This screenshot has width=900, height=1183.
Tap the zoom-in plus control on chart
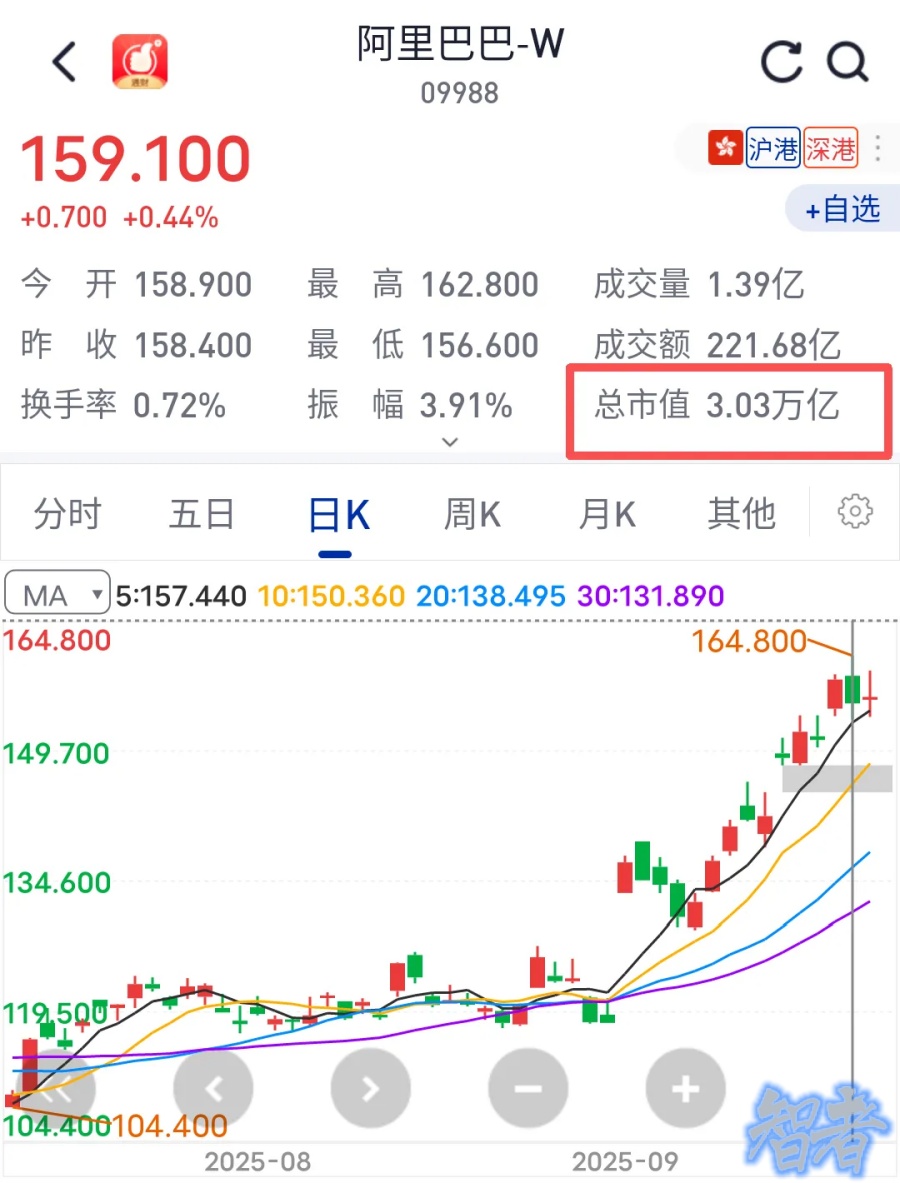685,1087
